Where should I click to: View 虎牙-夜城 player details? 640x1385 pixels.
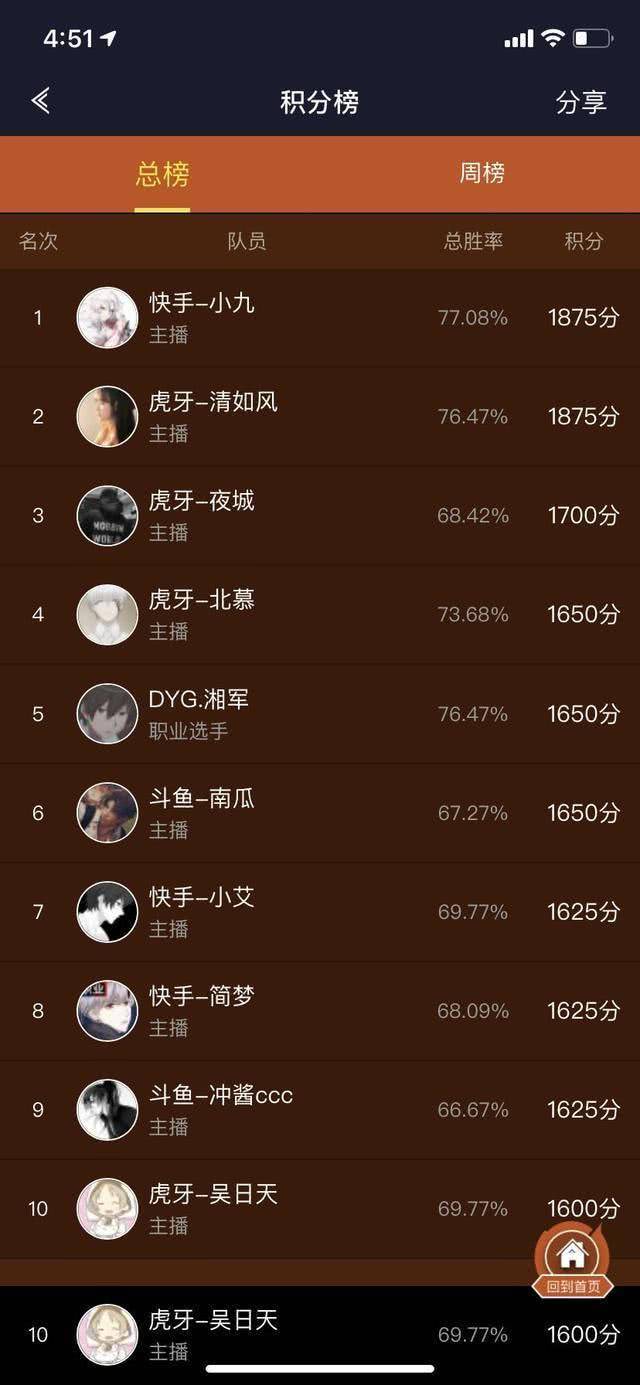(320, 515)
